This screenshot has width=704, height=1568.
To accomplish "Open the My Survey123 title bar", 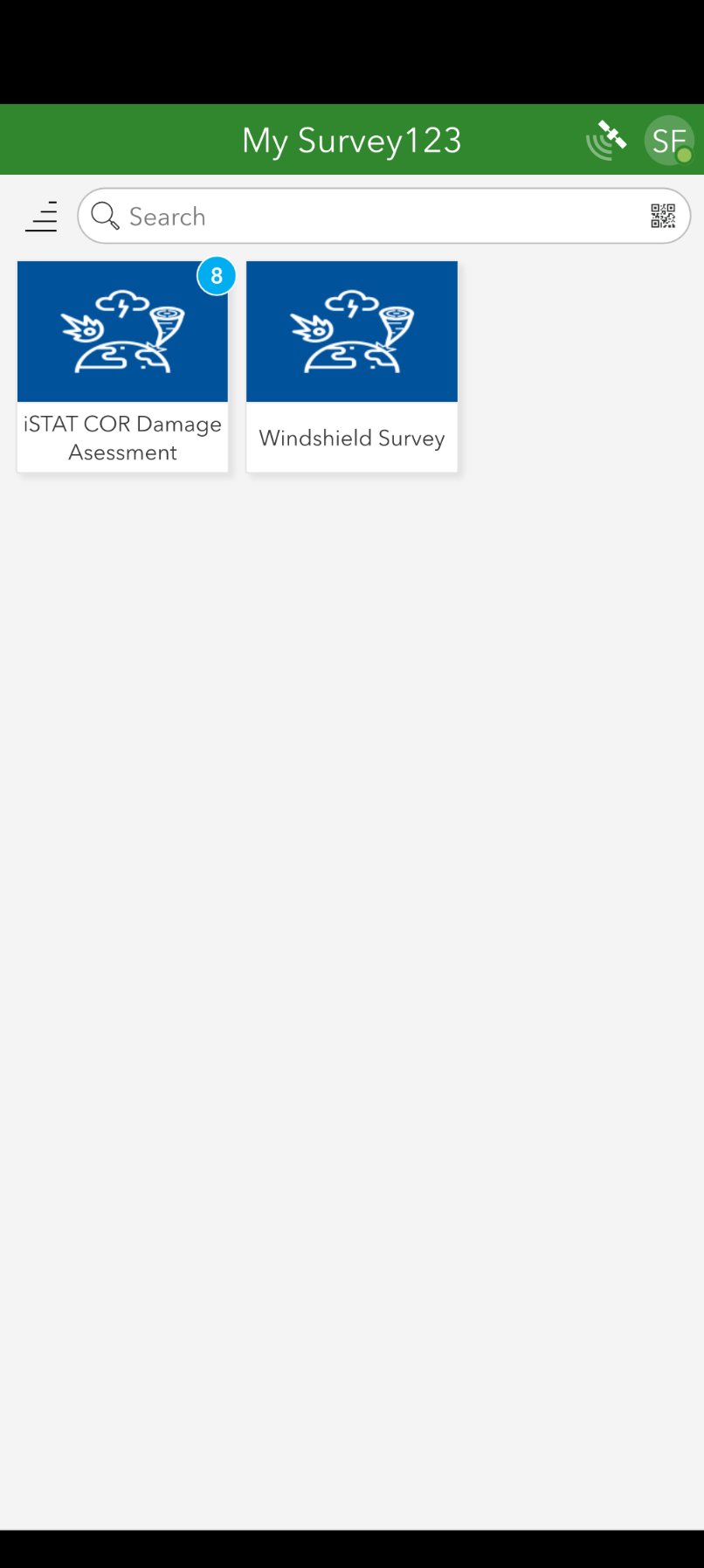I will click(351, 139).
